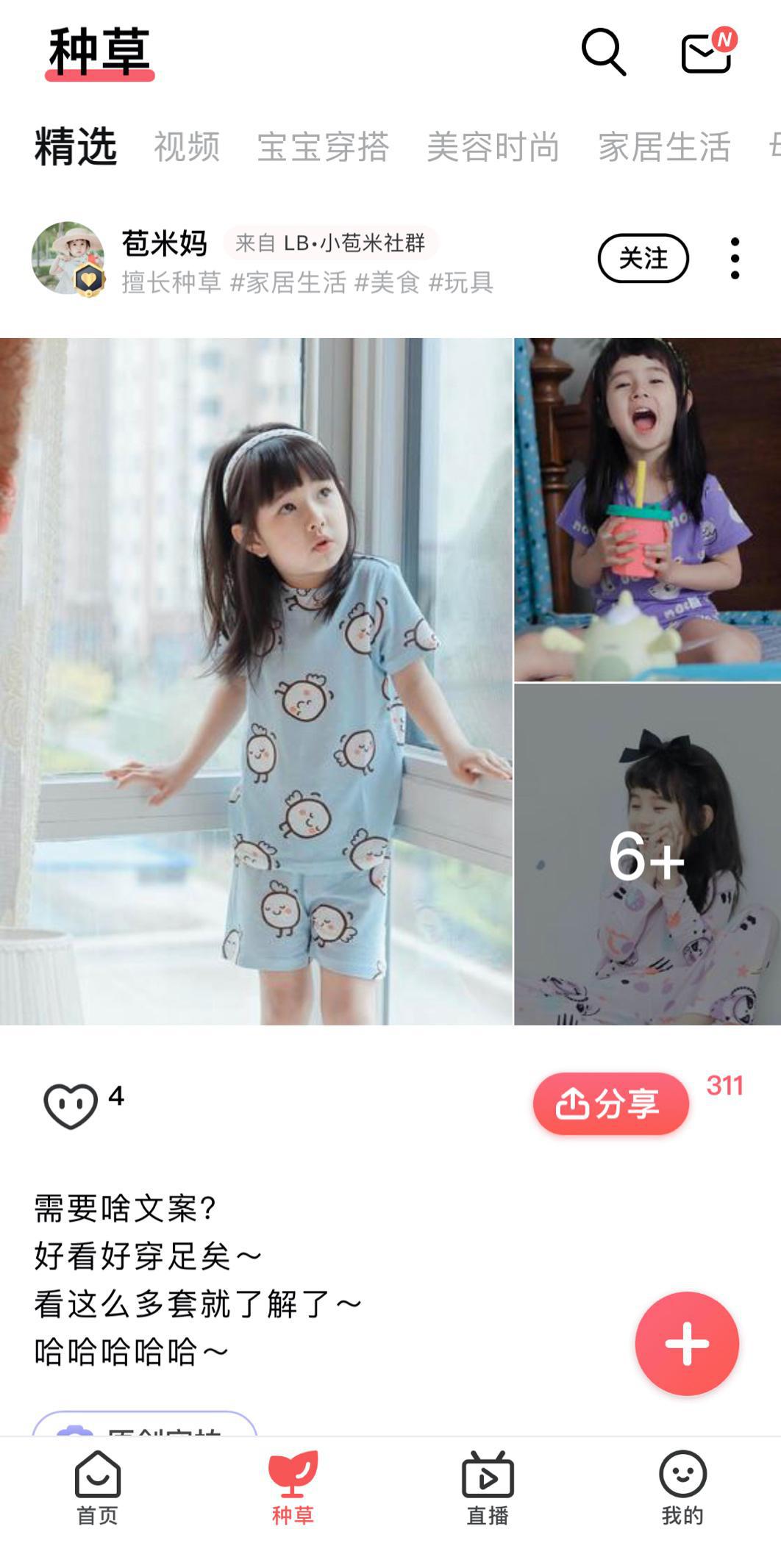This screenshot has width=781, height=1568.
Task: Open the 家居生活 tab
Action: tap(664, 146)
